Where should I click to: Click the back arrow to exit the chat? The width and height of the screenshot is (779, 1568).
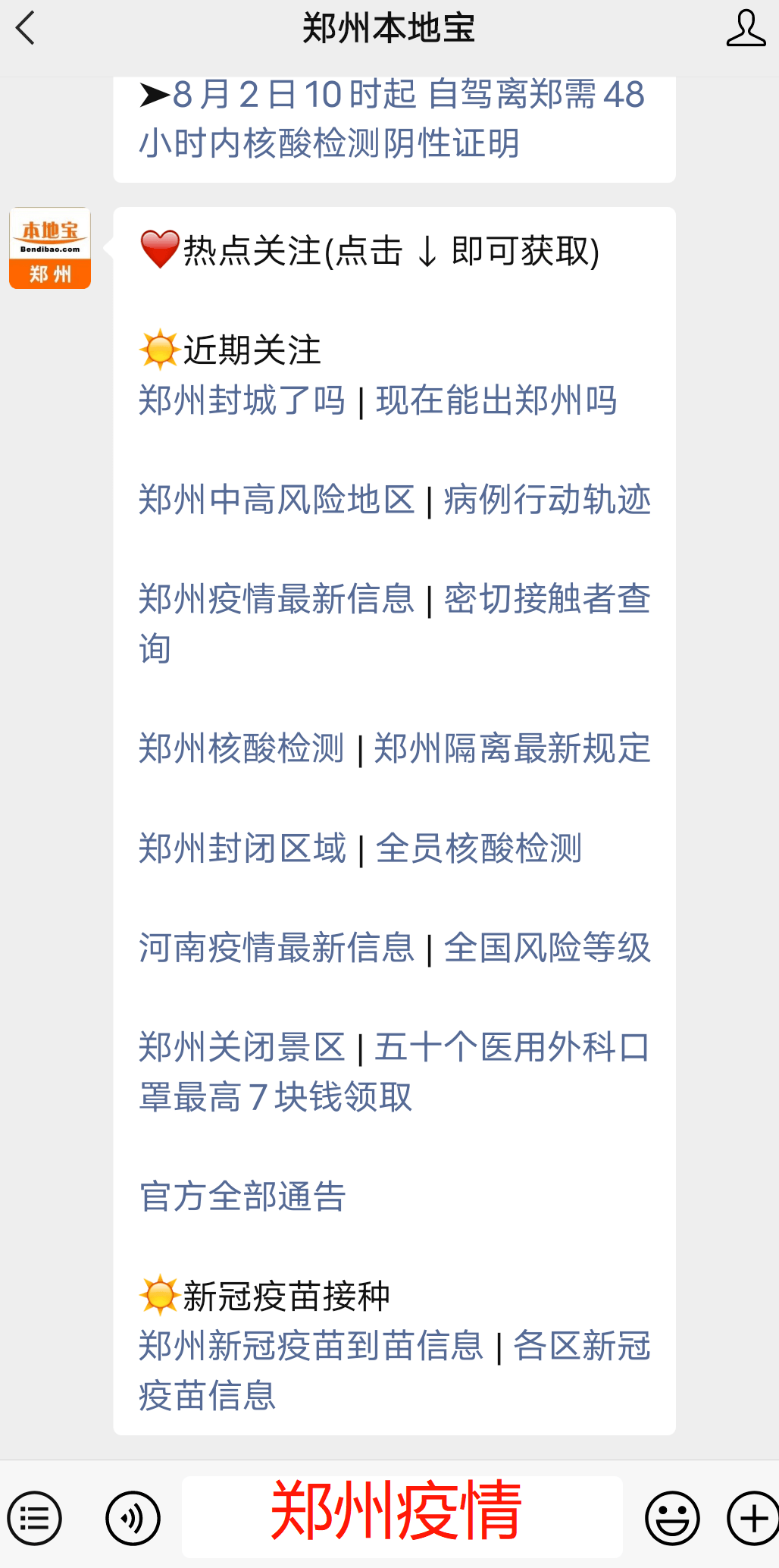[27, 30]
